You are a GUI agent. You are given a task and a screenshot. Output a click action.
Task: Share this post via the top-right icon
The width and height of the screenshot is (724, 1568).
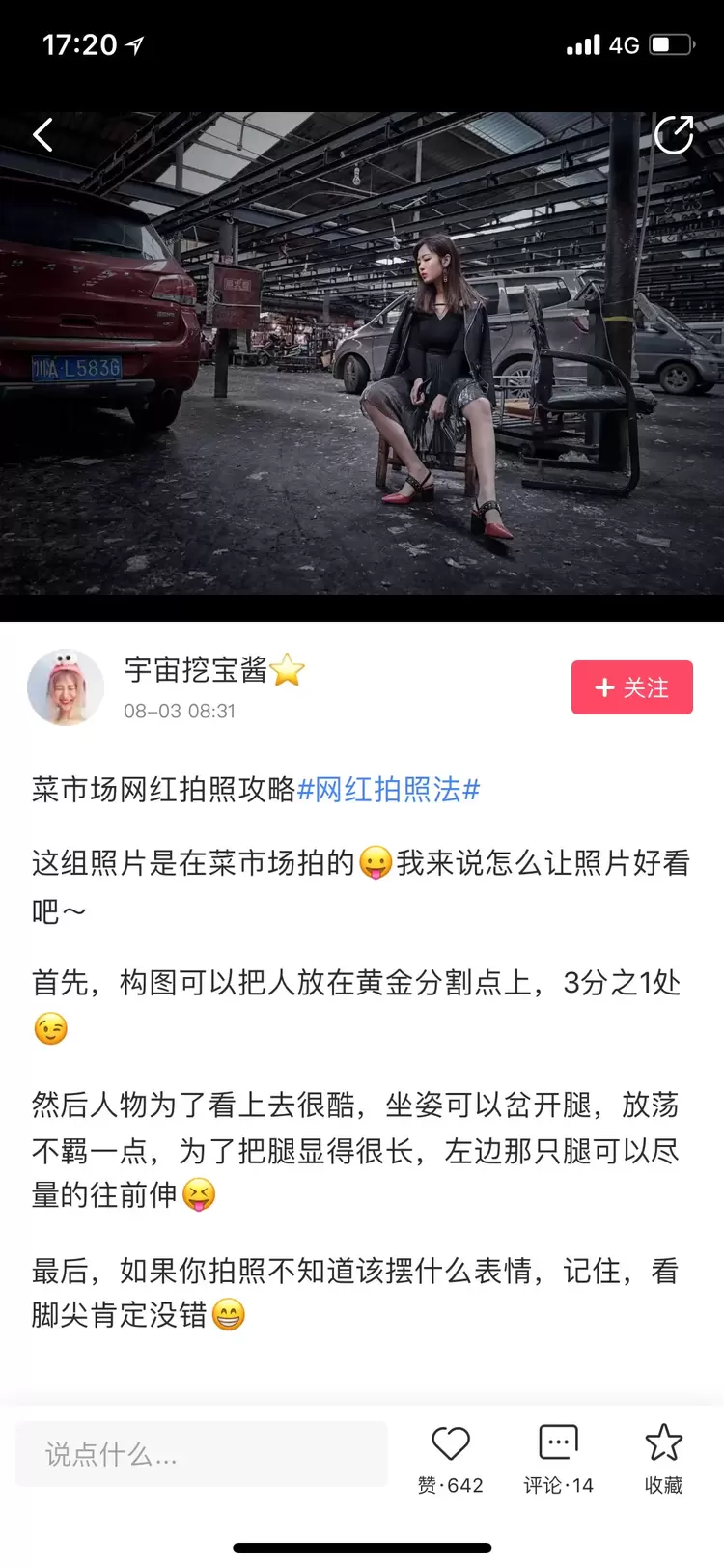tap(674, 134)
